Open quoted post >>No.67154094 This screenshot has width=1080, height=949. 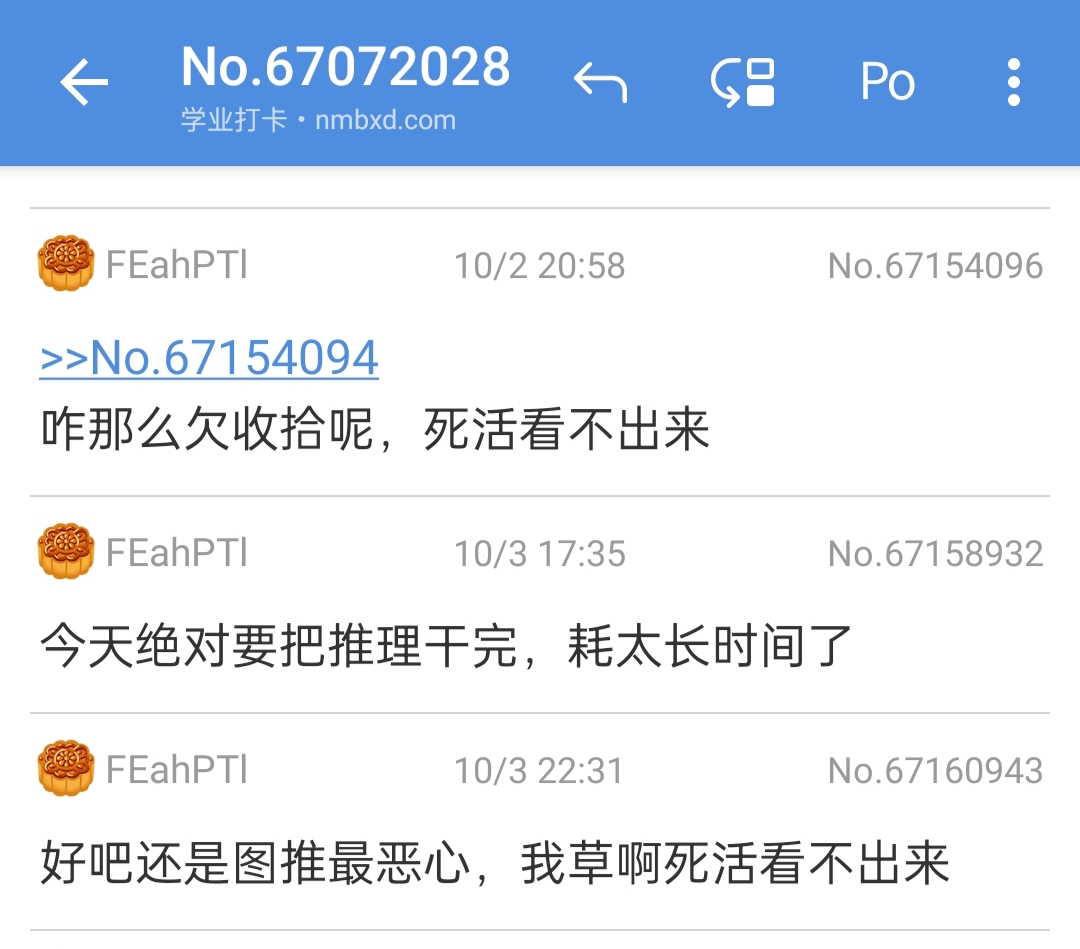point(209,358)
